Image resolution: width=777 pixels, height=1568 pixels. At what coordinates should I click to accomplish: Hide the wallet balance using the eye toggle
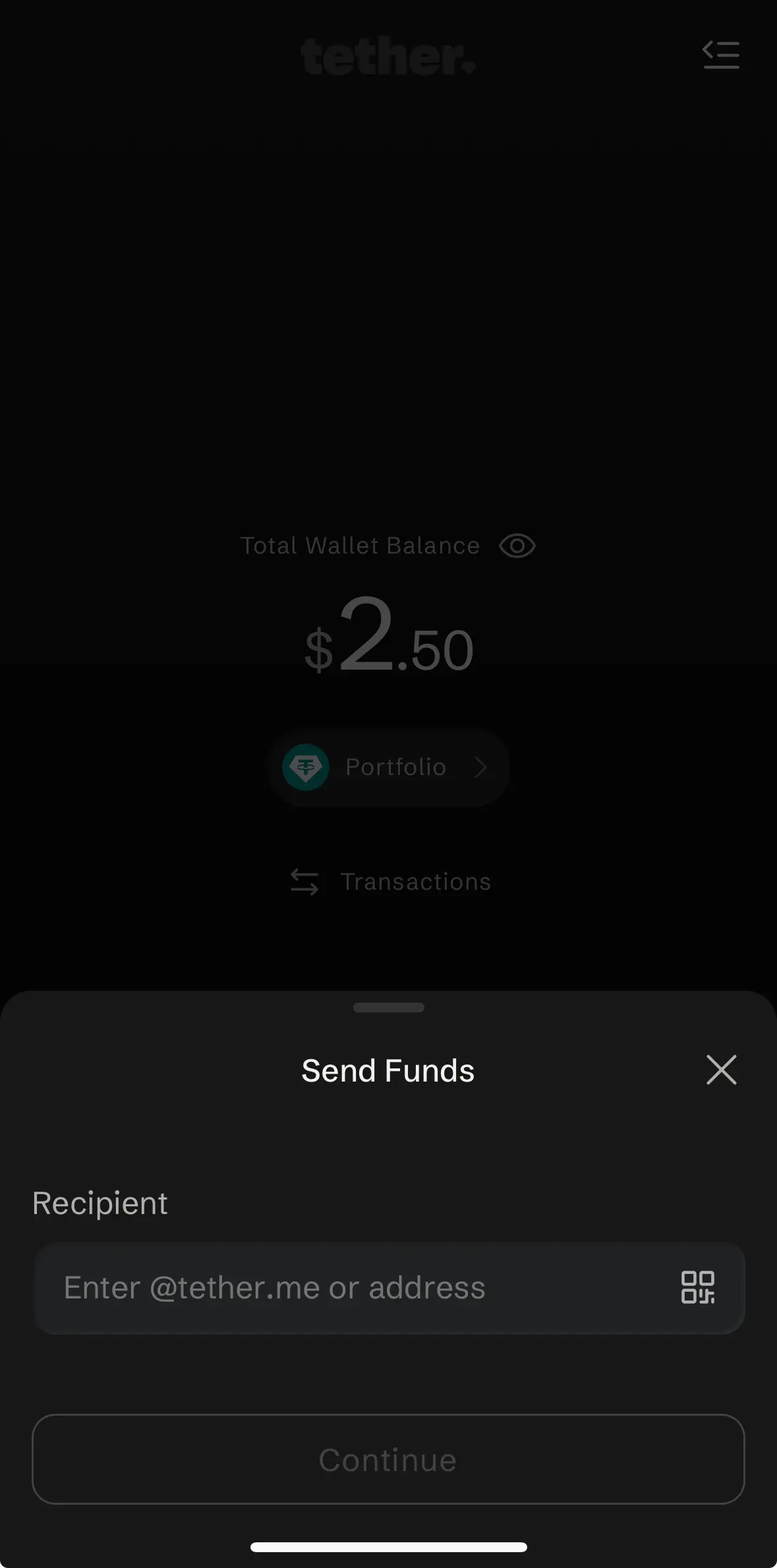(x=517, y=546)
